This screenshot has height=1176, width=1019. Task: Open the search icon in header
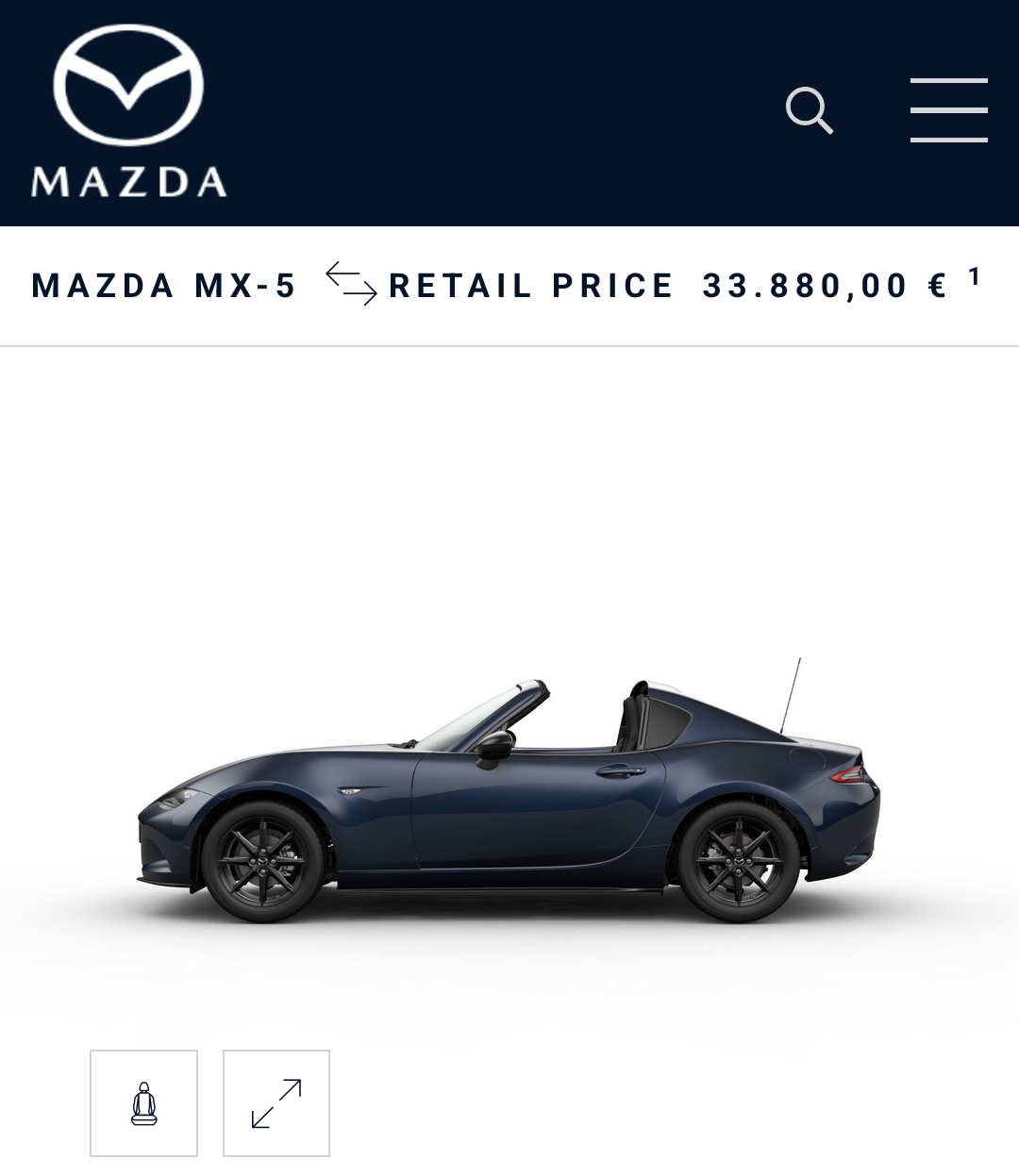[x=810, y=111]
